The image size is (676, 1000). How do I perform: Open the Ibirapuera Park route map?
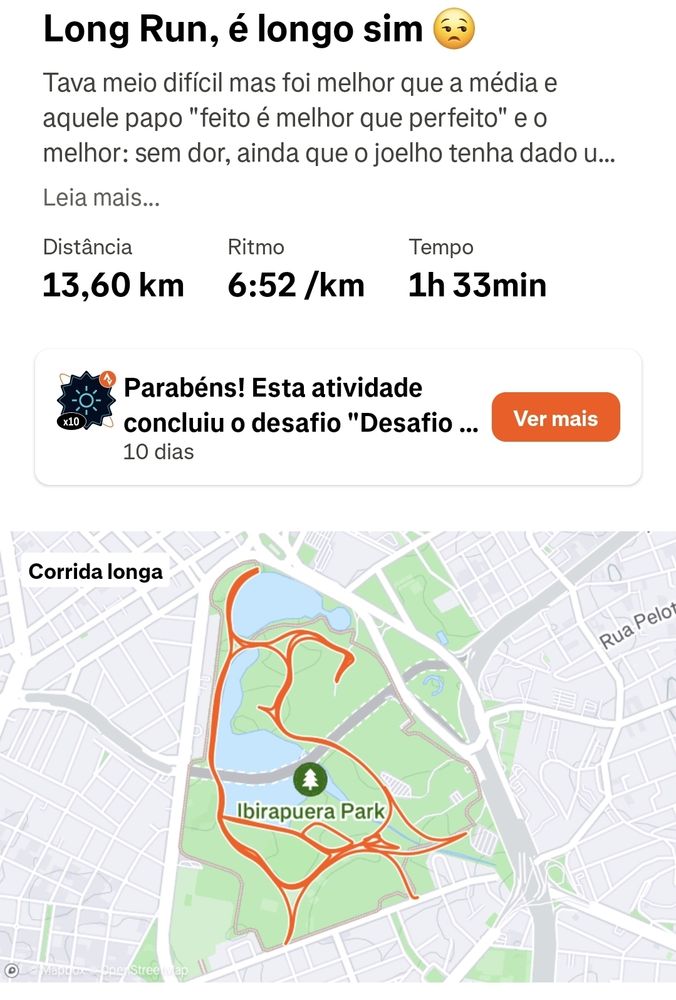pyautogui.click(x=338, y=760)
